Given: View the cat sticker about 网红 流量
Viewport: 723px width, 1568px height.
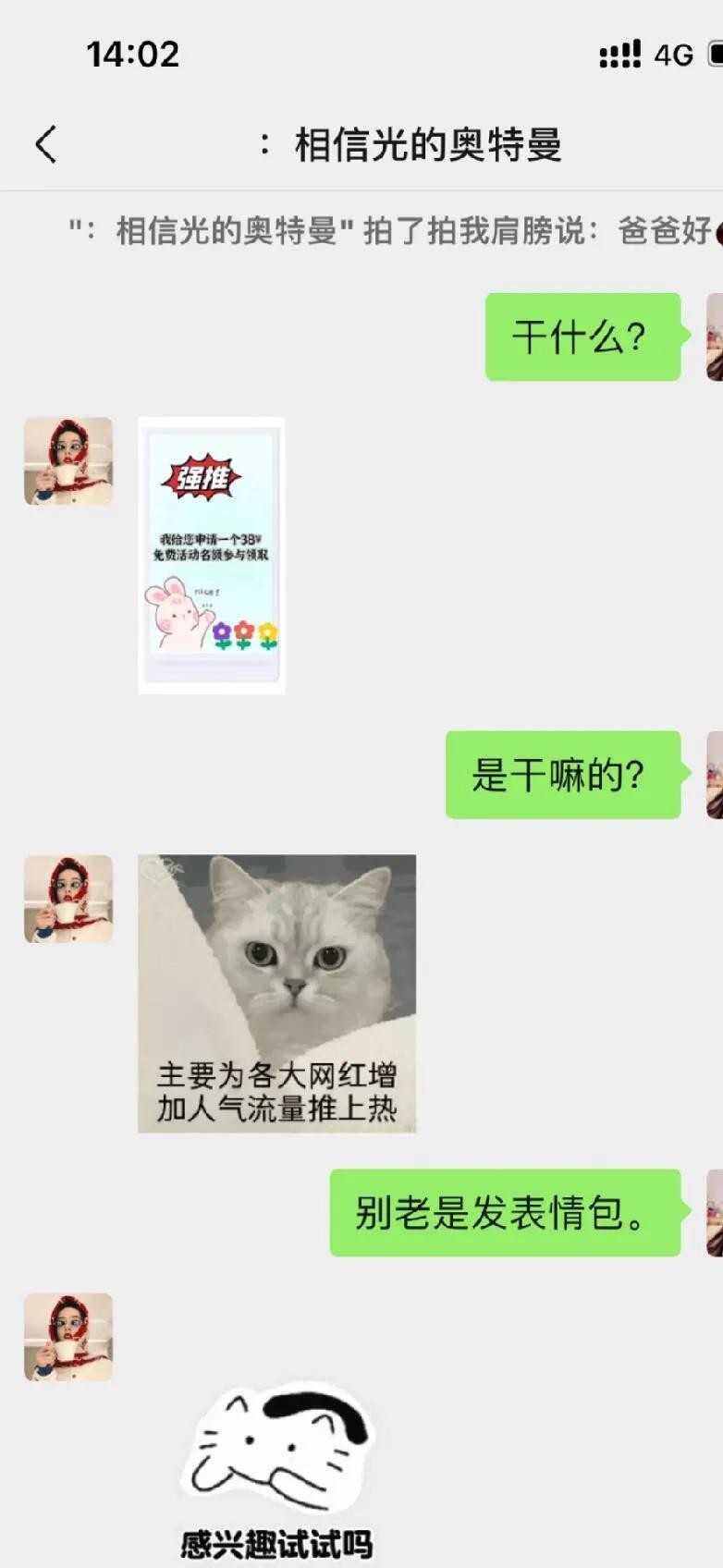Looking at the screenshot, I should [276, 993].
